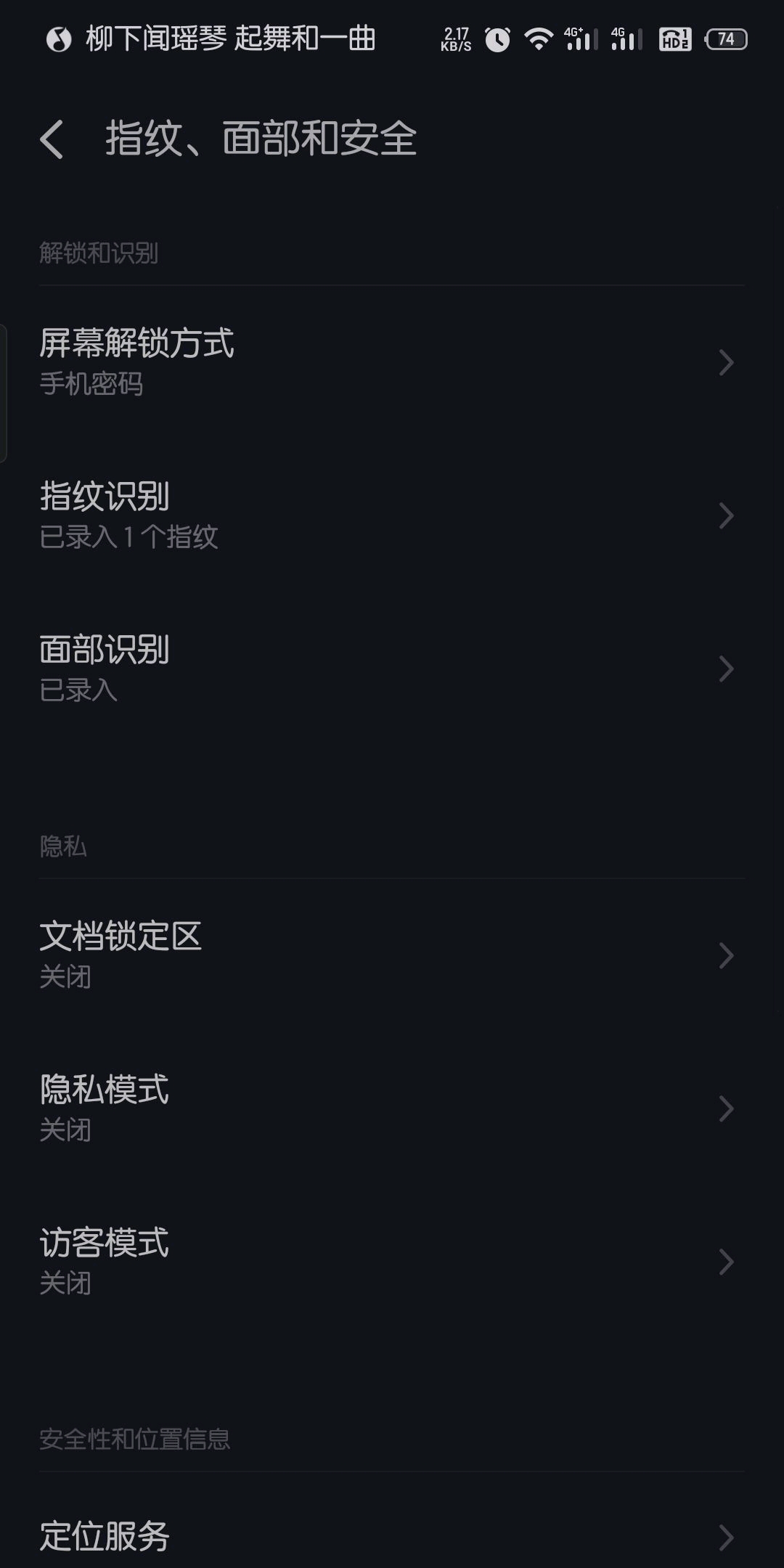Open 隐私模式 settings
784x1568 pixels.
392,1108
